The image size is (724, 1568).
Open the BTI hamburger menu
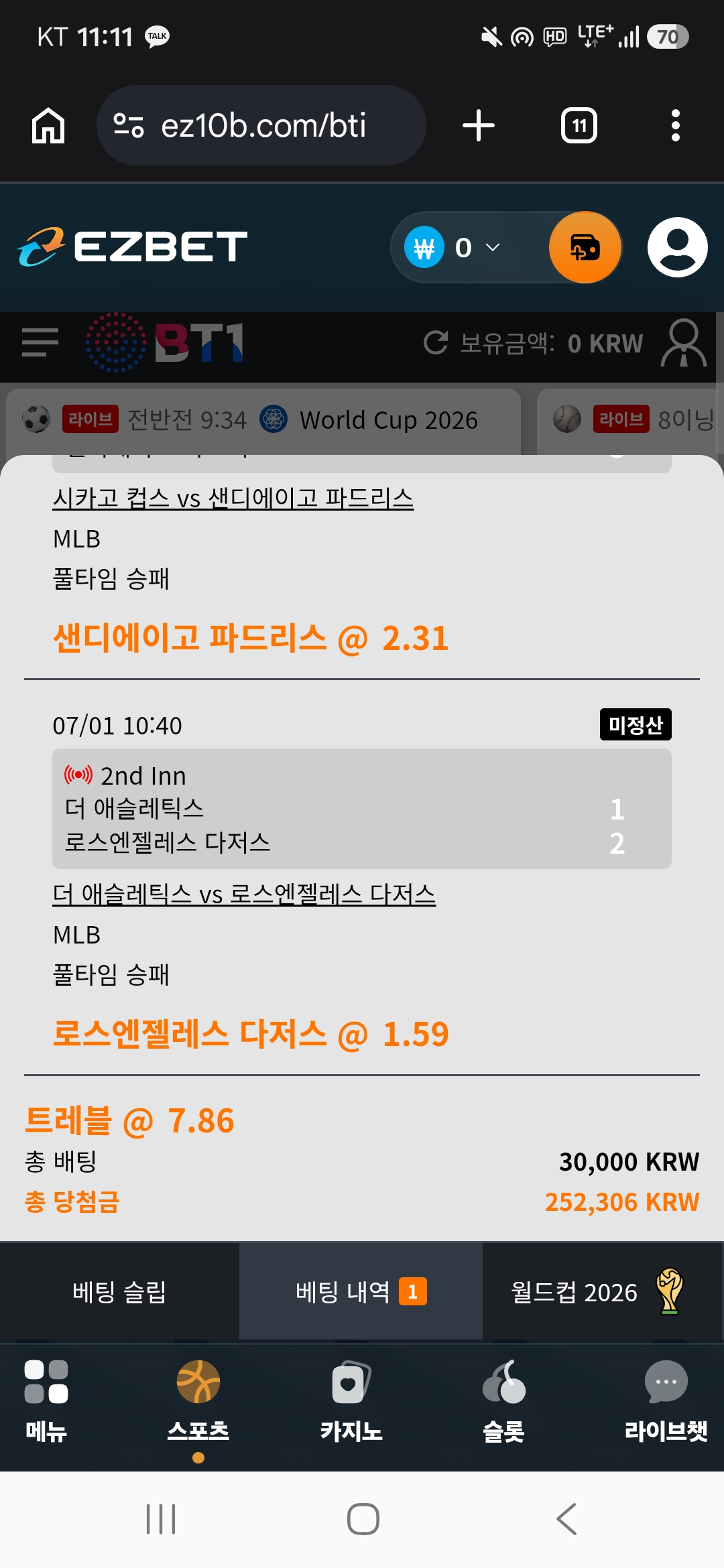click(x=40, y=342)
